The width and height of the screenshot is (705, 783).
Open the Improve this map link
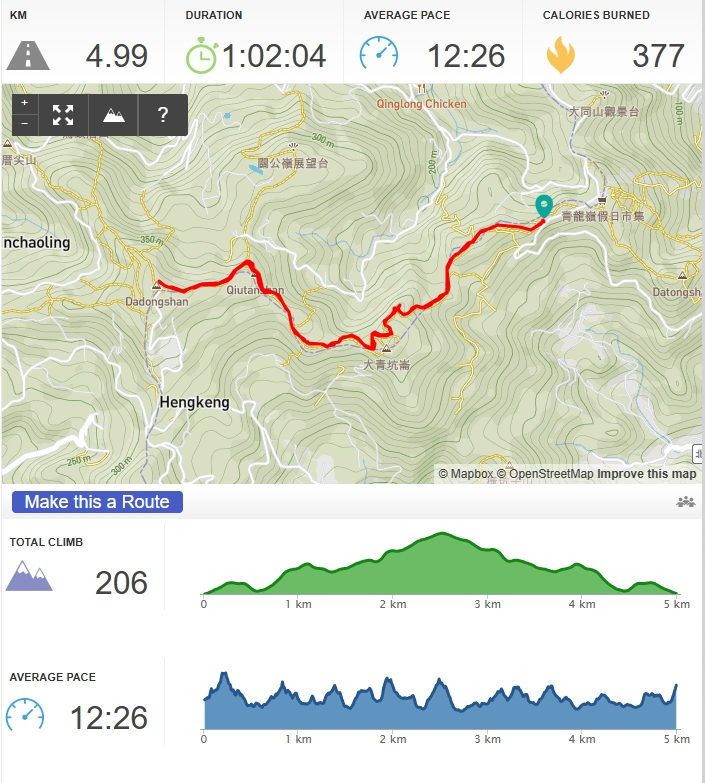647,474
